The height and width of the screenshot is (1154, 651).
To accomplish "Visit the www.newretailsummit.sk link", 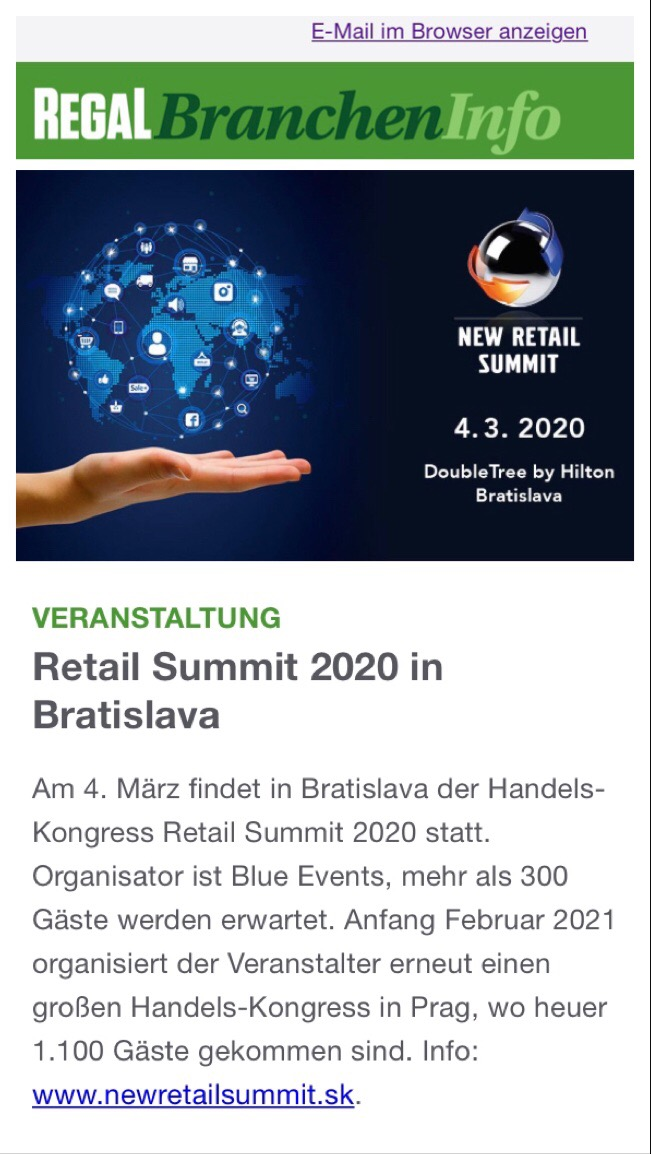I will pyautogui.click(x=194, y=1095).
